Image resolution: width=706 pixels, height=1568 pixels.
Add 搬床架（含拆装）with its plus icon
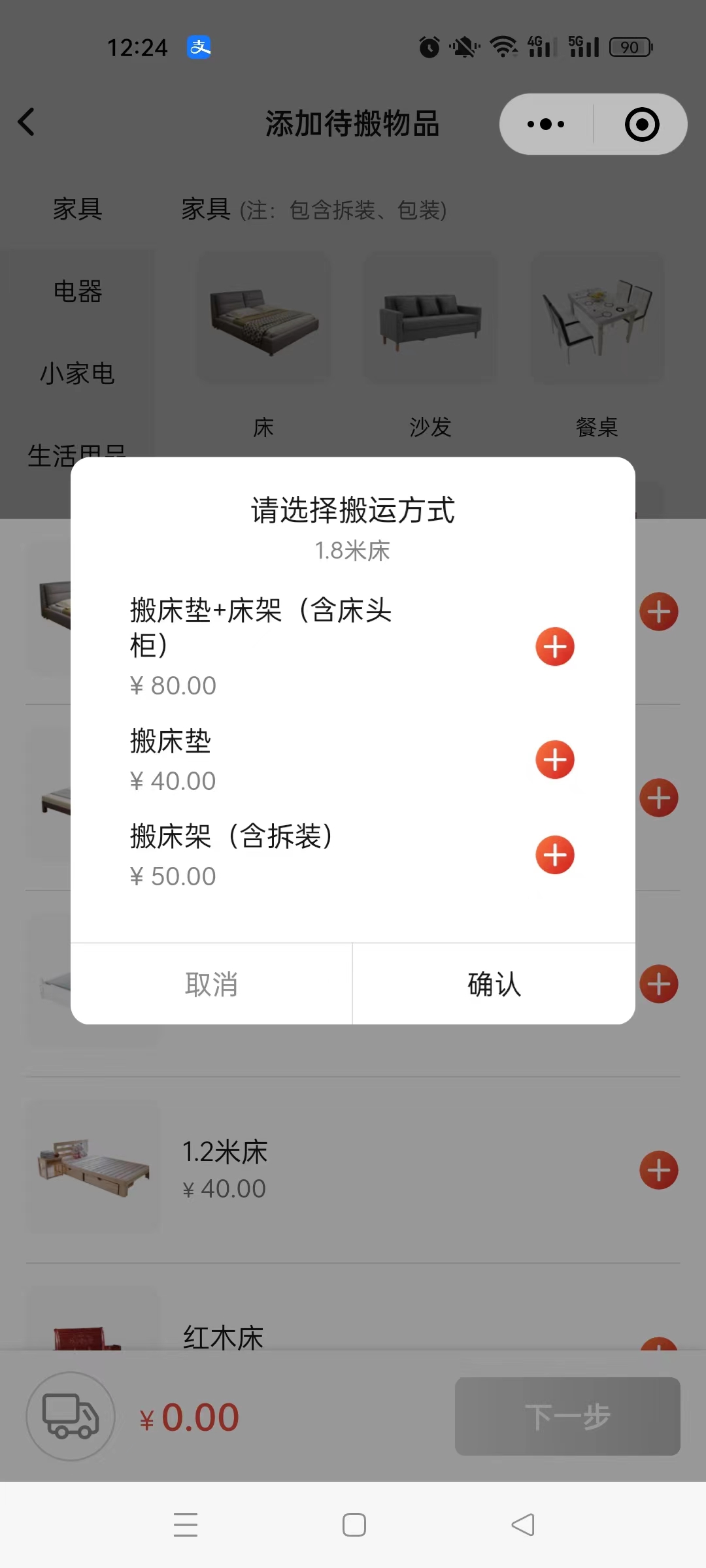[554, 855]
